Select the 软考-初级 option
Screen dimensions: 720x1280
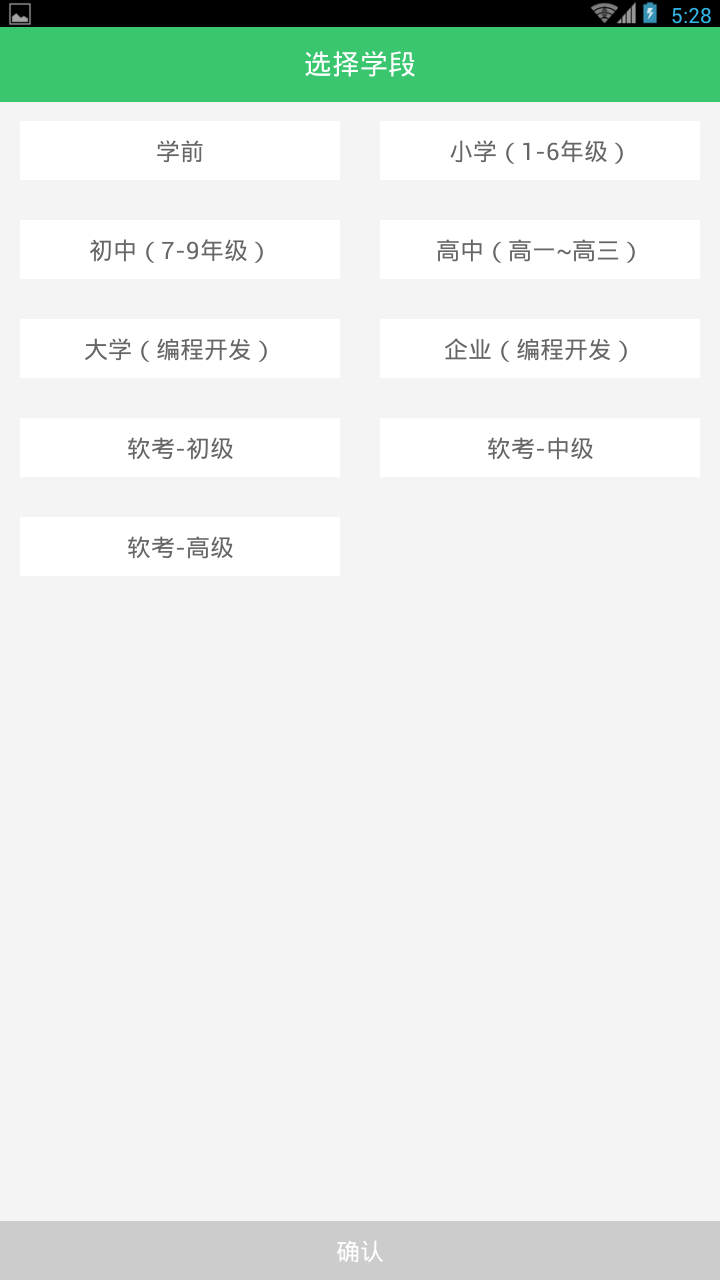[180, 448]
